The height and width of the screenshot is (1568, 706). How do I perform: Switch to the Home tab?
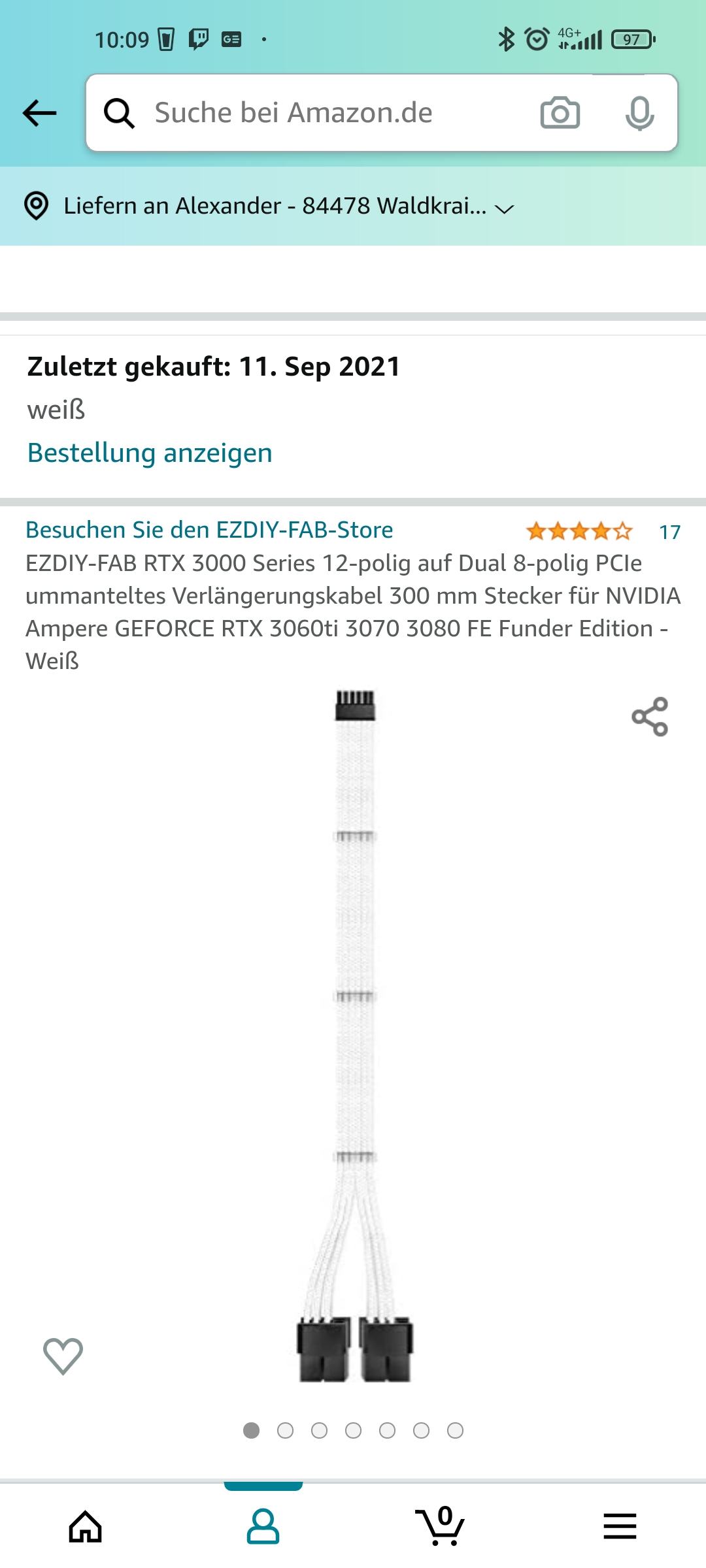tap(86, 1527)
